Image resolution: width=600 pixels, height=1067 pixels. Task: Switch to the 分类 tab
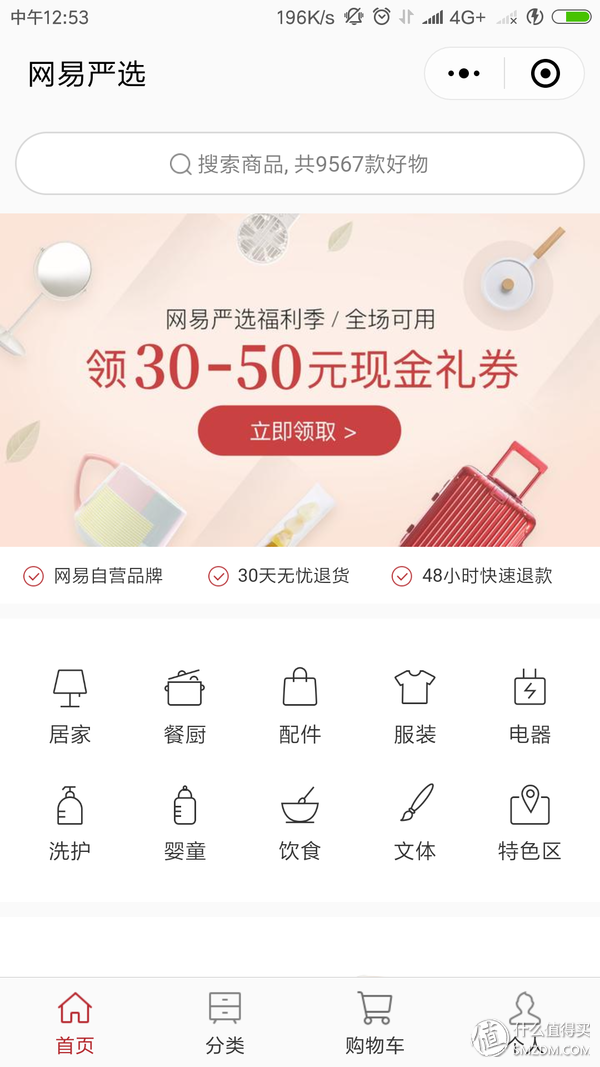tap(225, 1022)
